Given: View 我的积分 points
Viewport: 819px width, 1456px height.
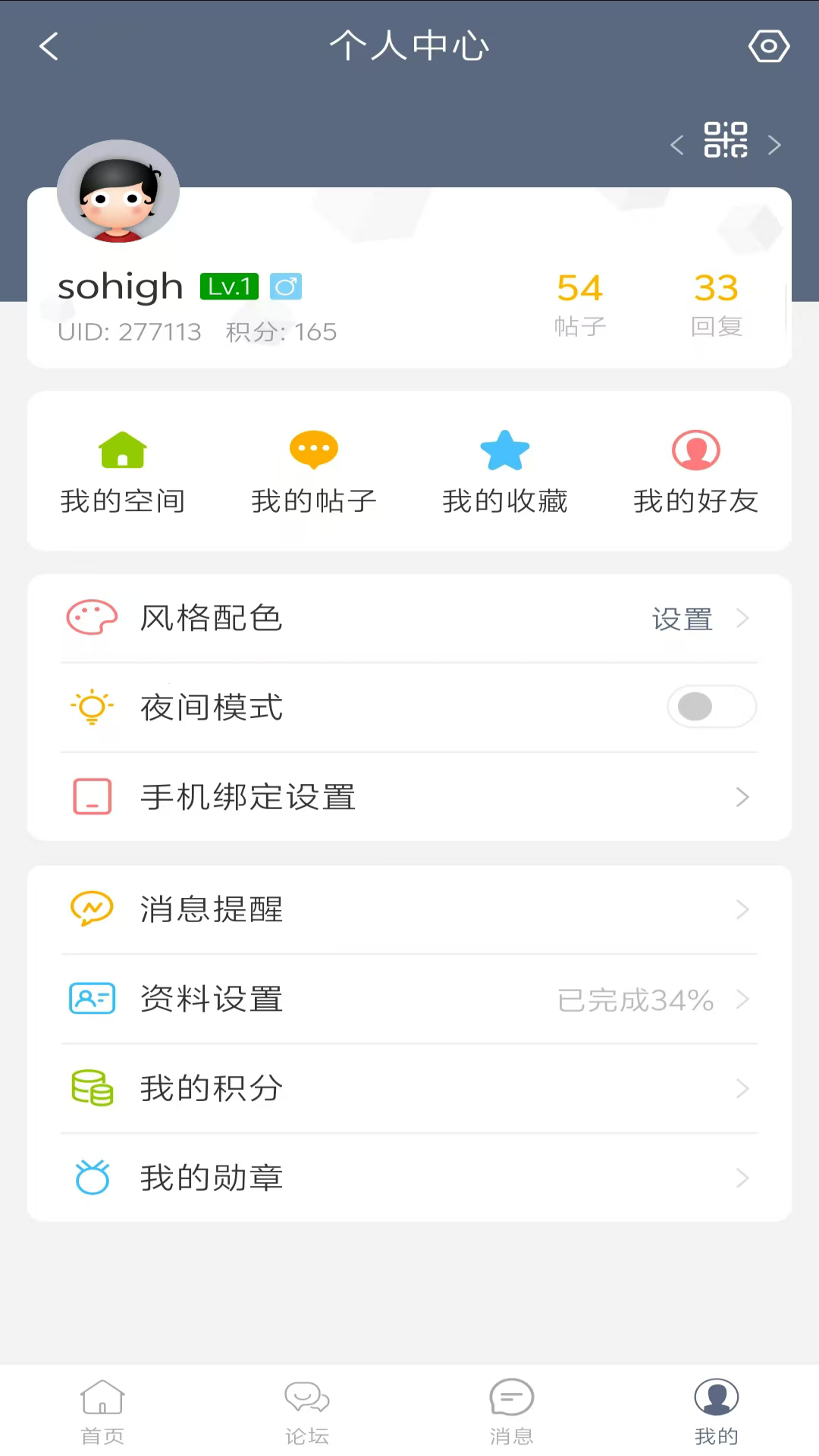Looking at the screenshot, I should click(x=409, y=1088).
